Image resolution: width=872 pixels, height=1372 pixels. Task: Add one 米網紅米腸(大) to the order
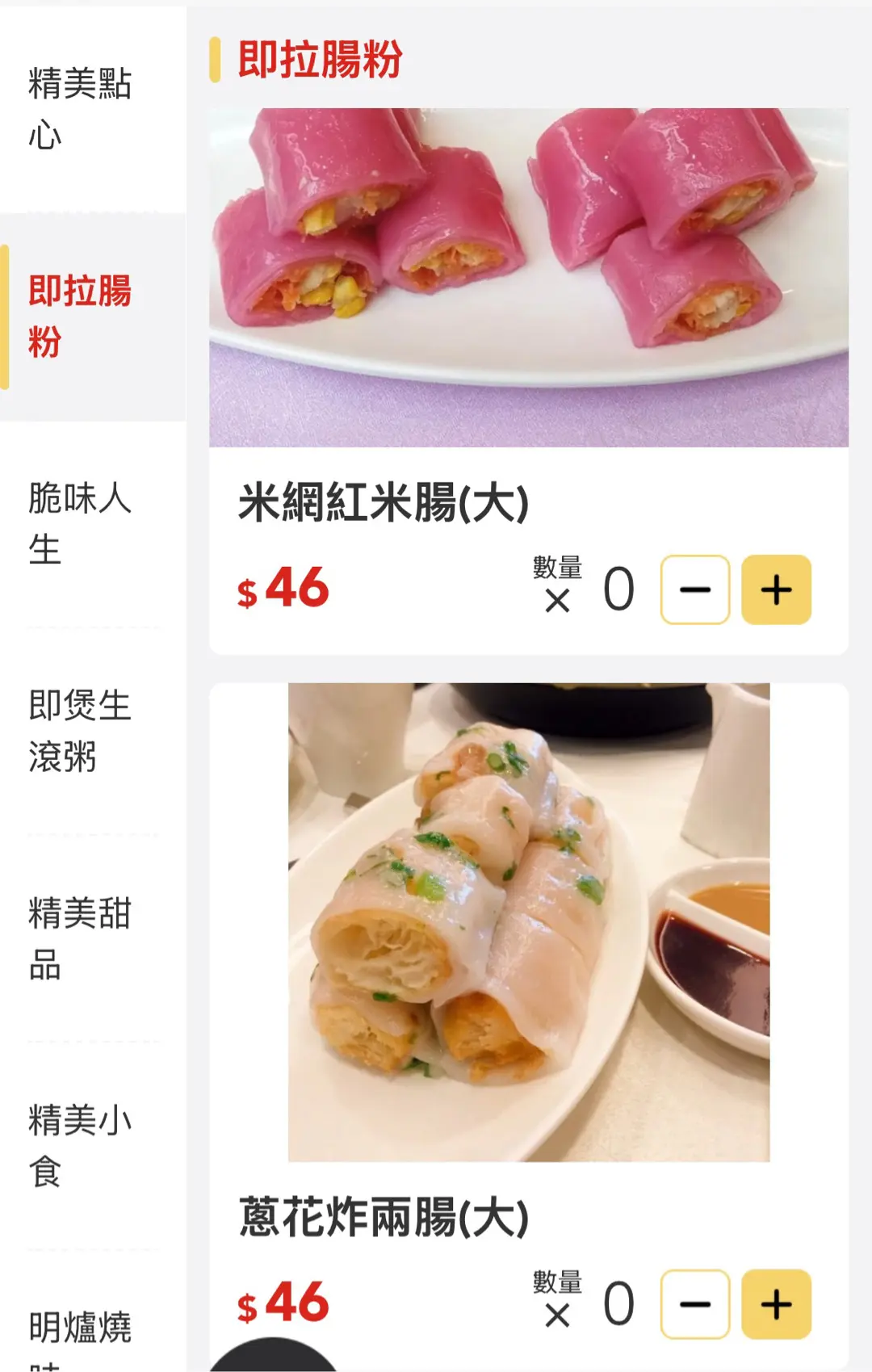pos(776,589)
